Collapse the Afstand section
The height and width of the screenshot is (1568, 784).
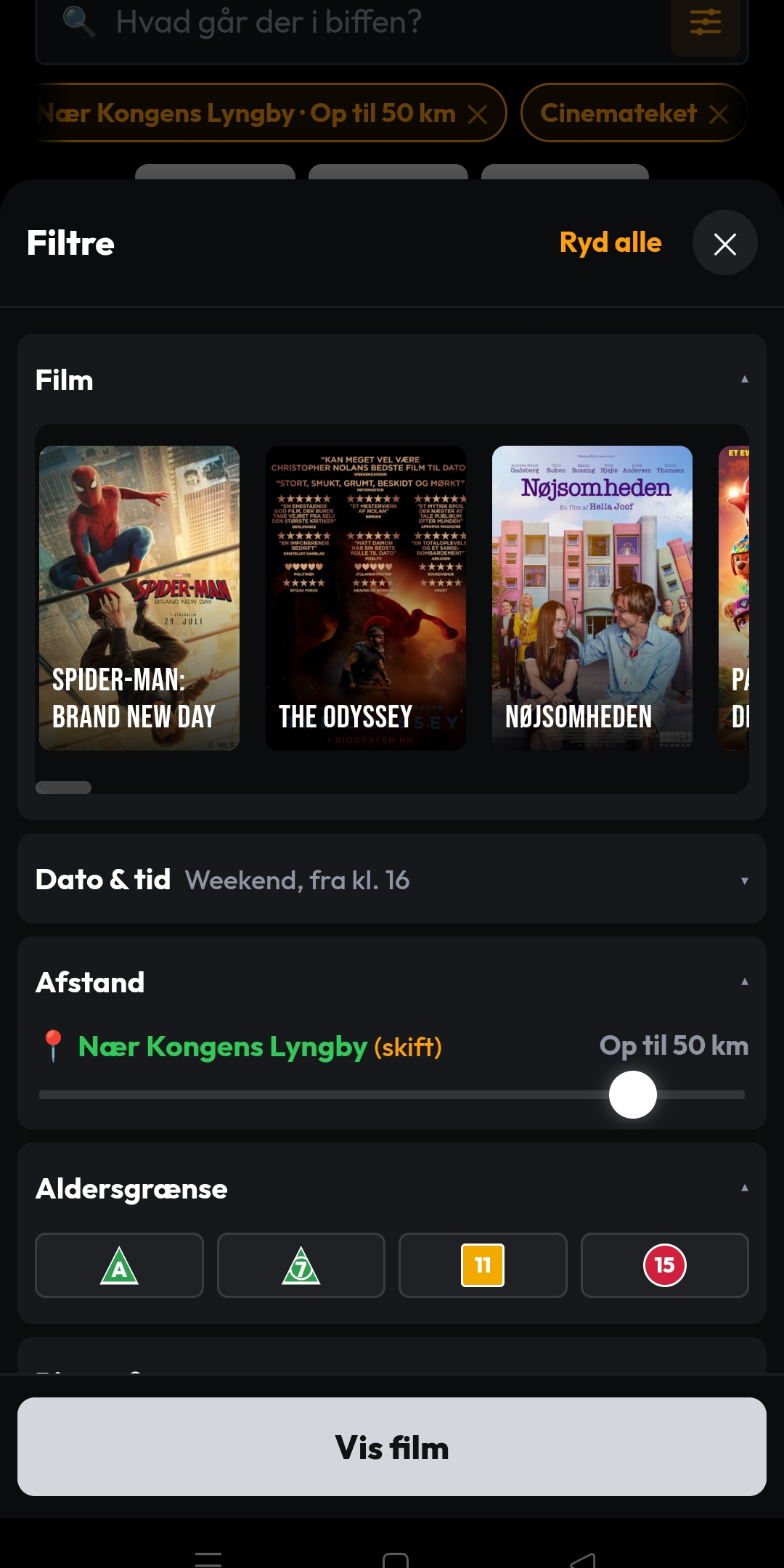tap(744, 982)
